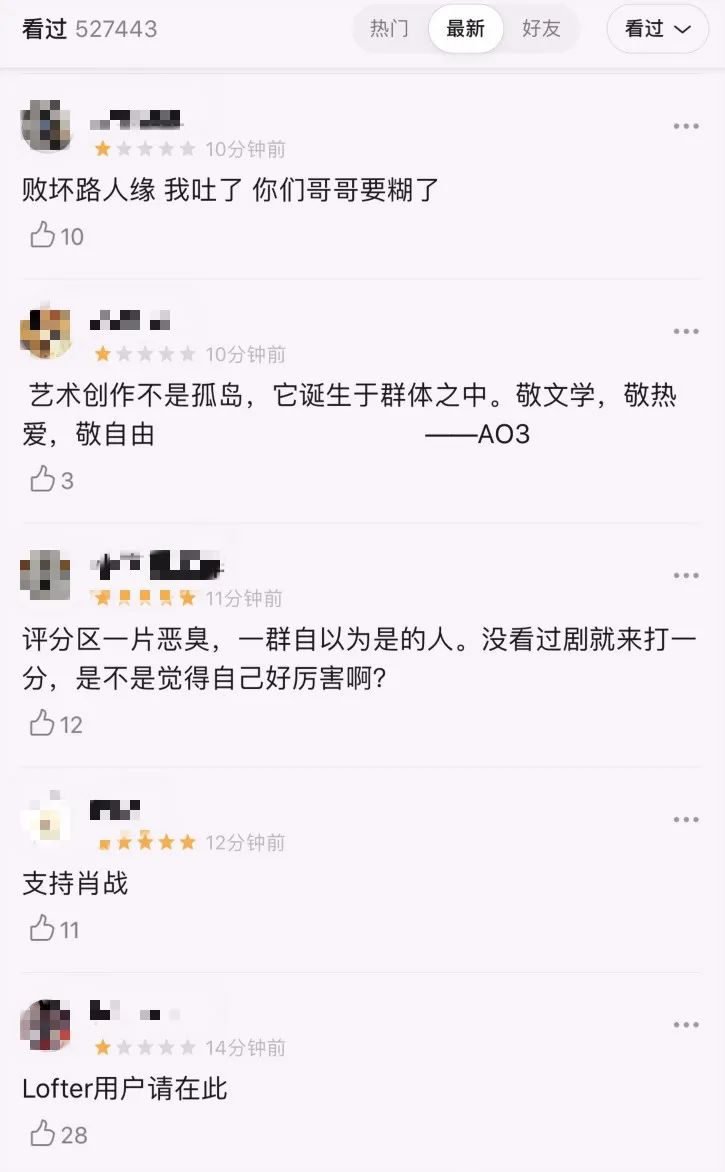
Task: Open the '...' menu beside the five-star rant comment
Action: [x=686, y=575]
